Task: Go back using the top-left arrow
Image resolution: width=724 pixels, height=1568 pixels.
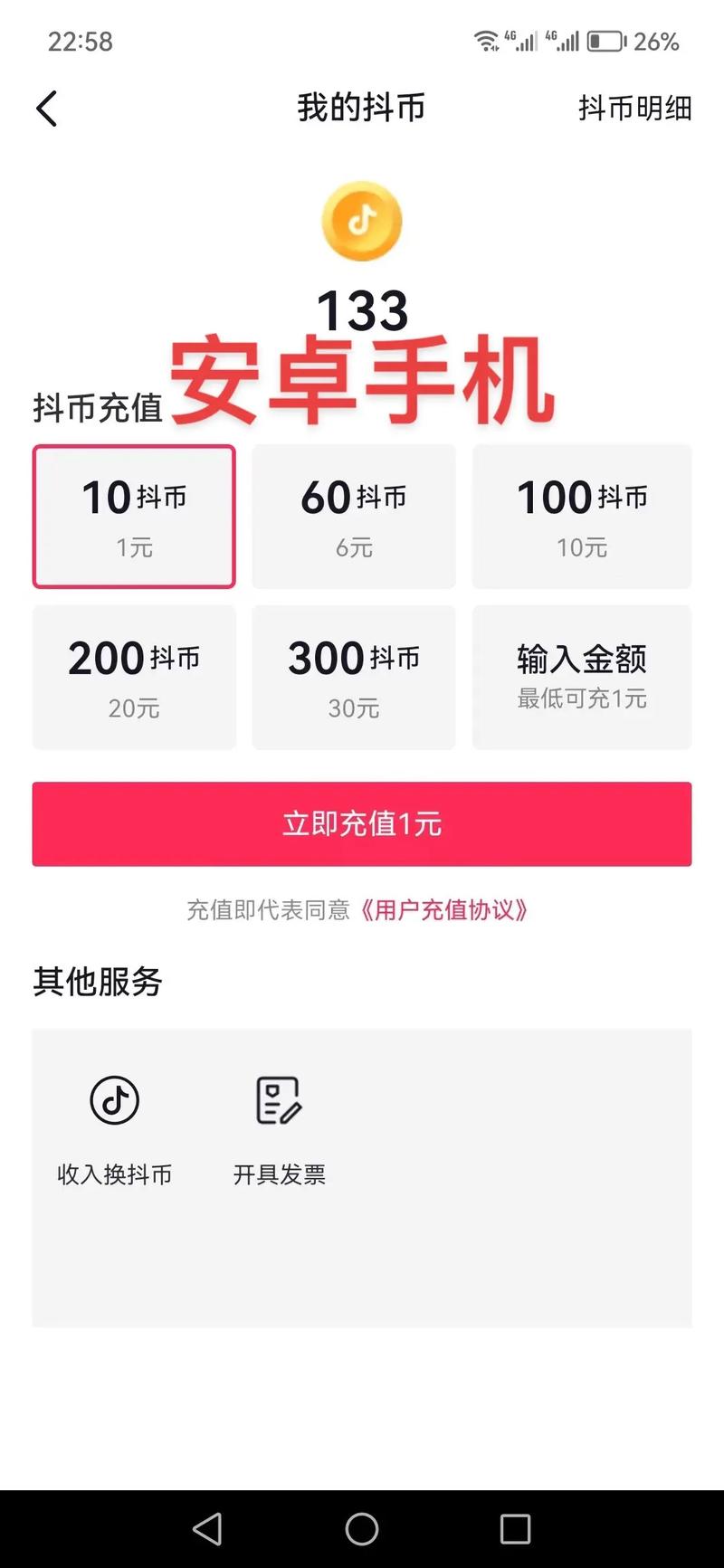Action: coord(47,109)
